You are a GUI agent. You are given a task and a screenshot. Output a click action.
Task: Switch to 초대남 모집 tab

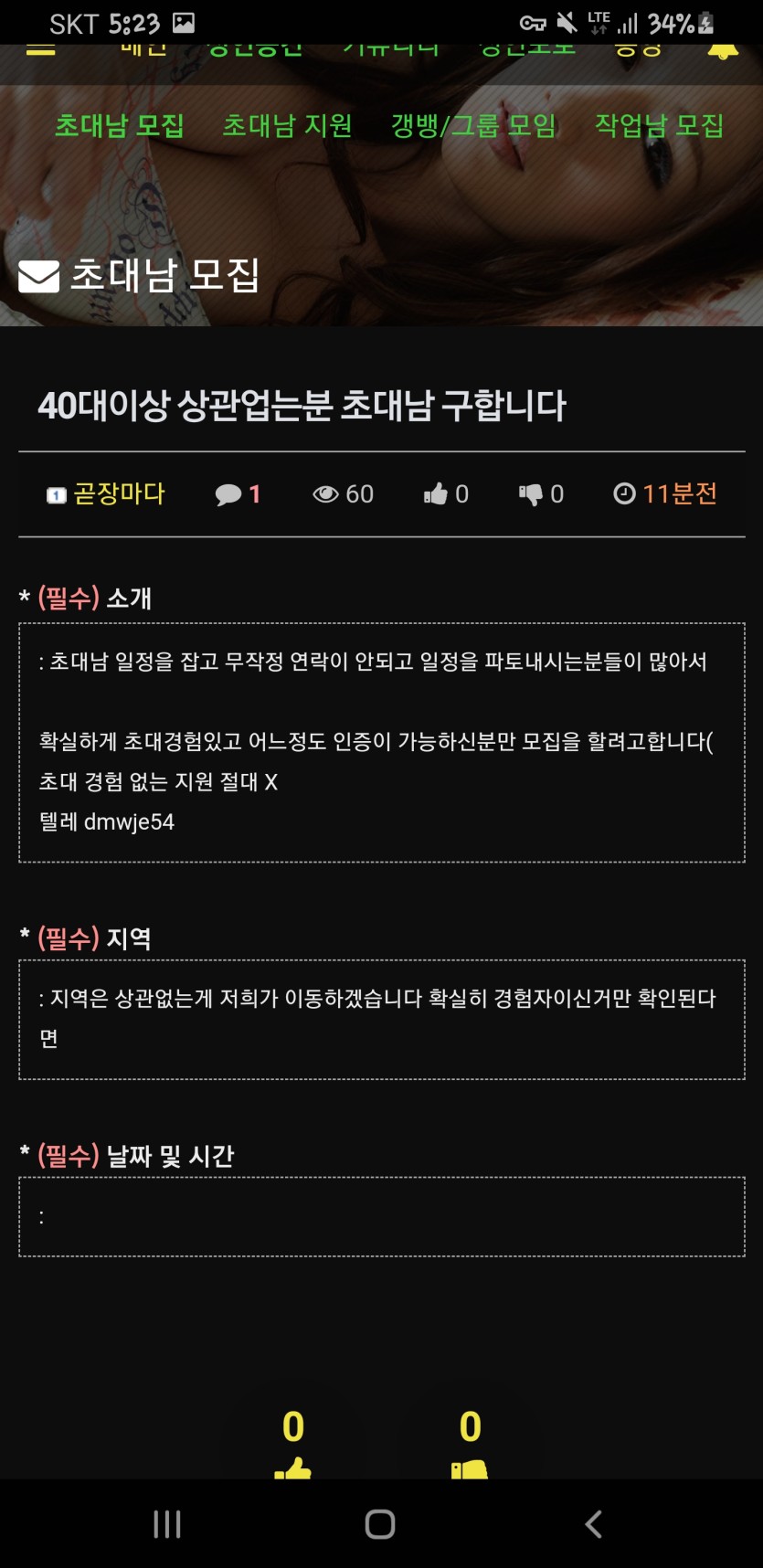(119, 125)
